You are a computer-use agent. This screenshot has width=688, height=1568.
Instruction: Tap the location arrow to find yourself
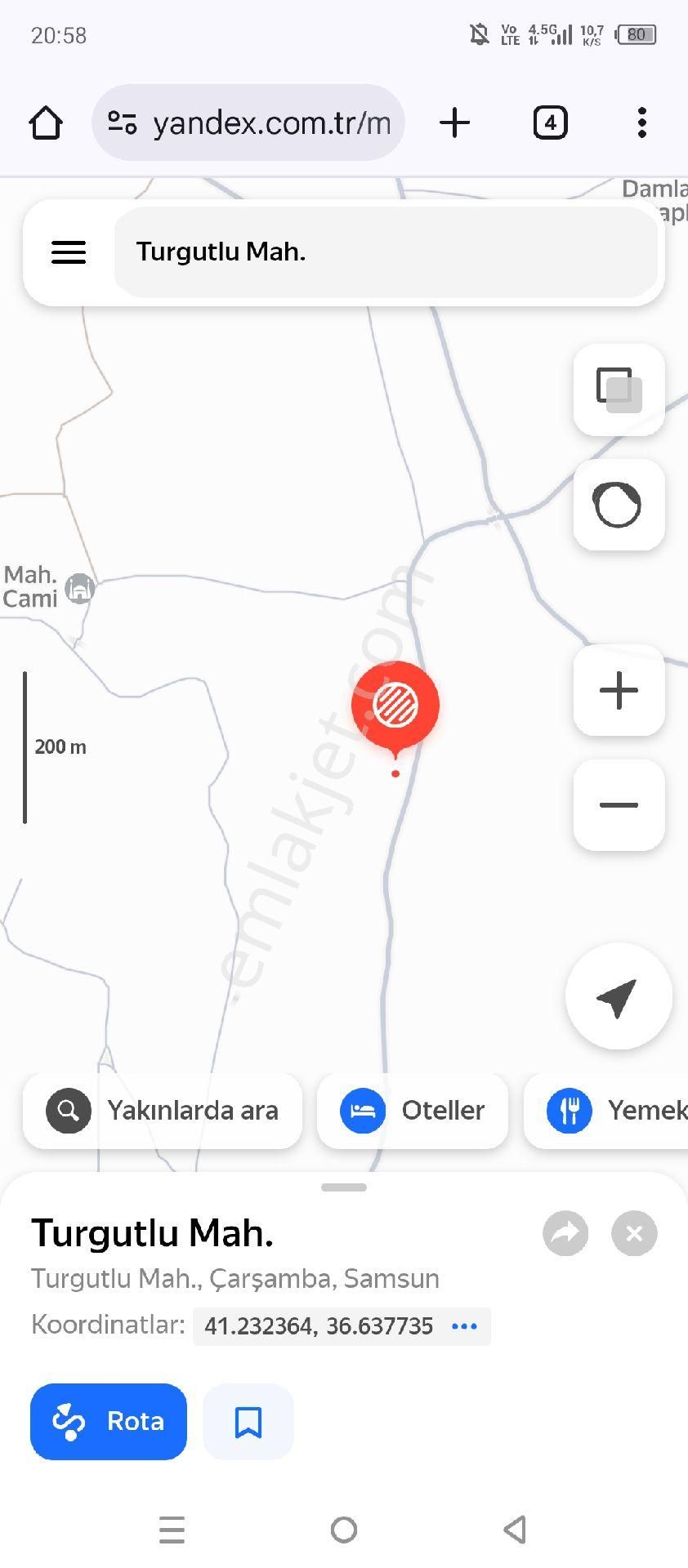pos(619,996)
